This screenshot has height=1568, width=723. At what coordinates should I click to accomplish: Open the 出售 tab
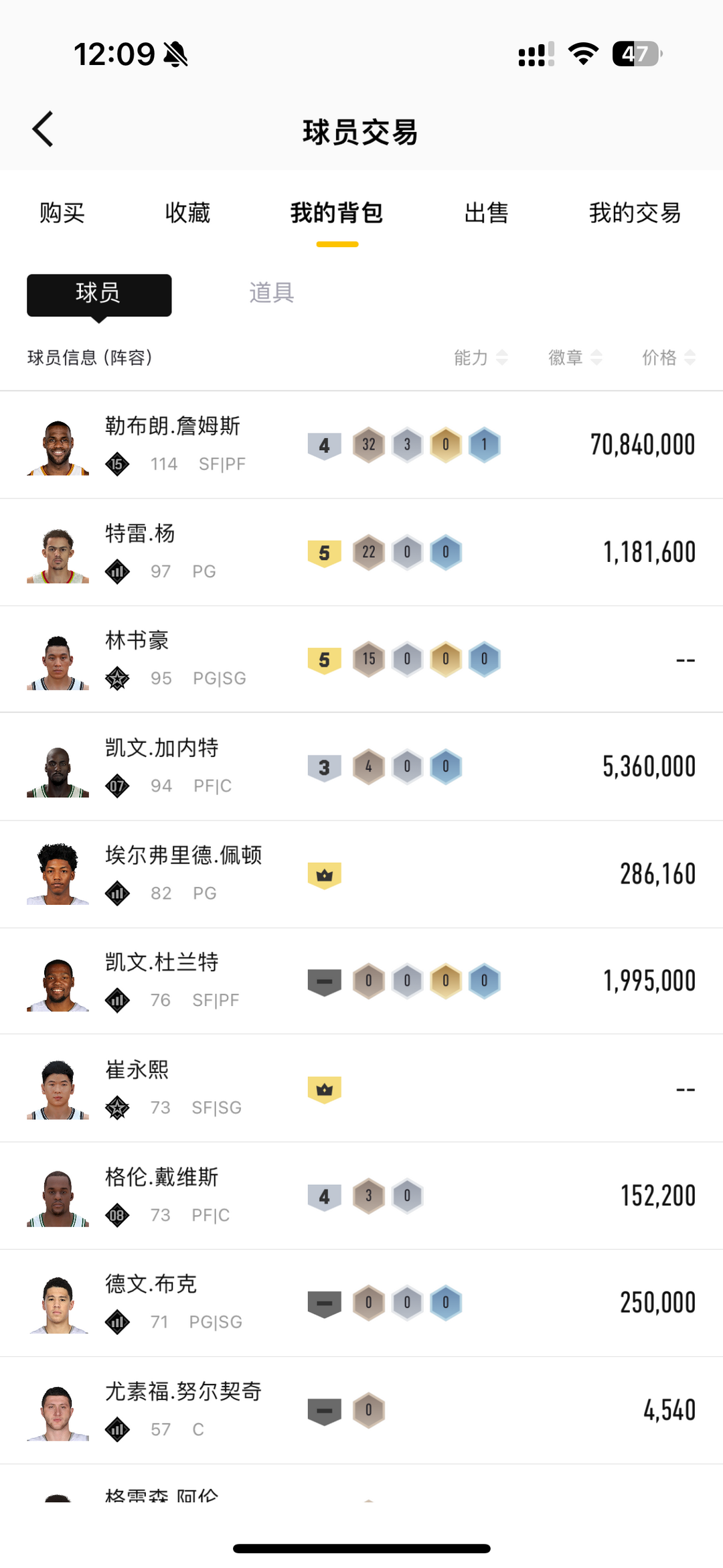[x=486, y=213]
